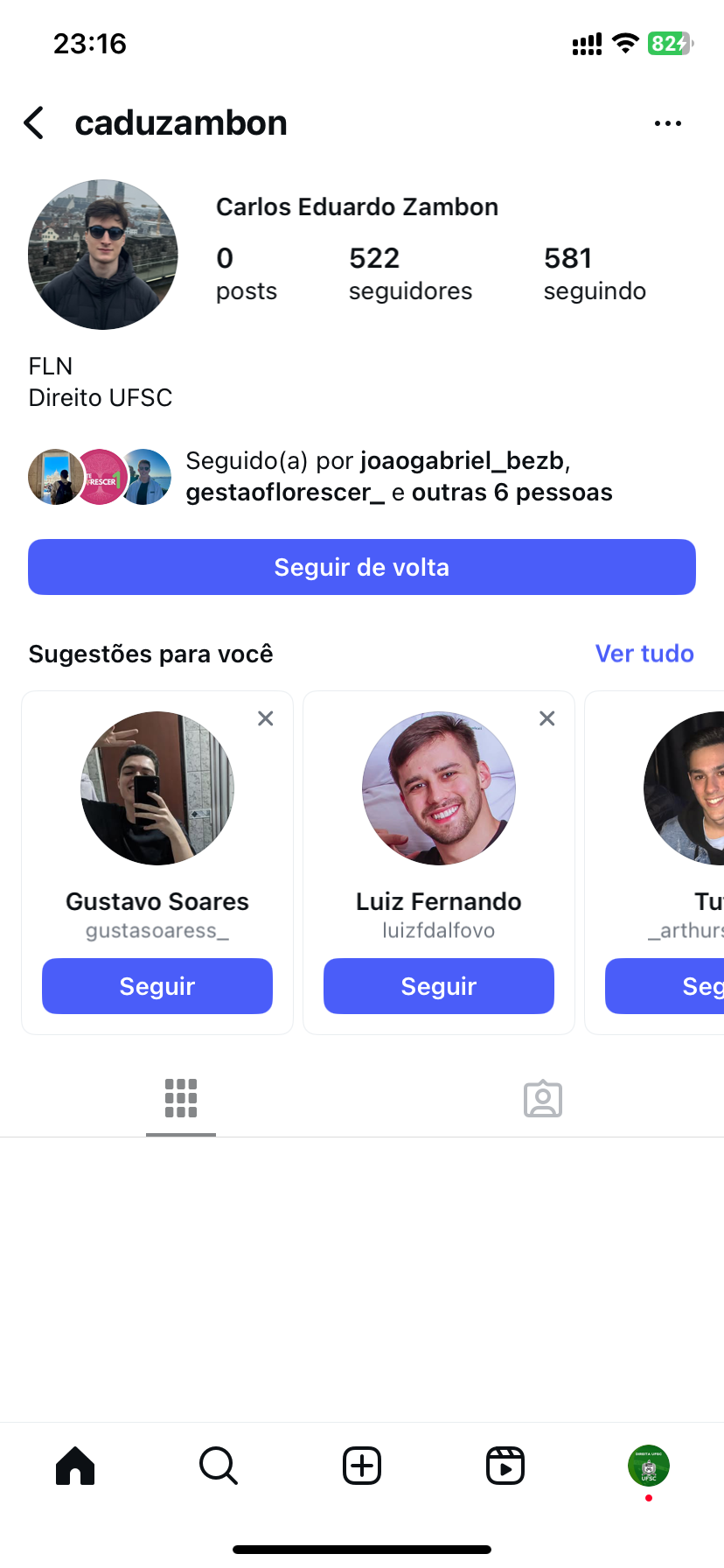The height and width of the screenshot is (1568, 724).
Task: Follow Luiz Fernando
Action: click(439, 986)
